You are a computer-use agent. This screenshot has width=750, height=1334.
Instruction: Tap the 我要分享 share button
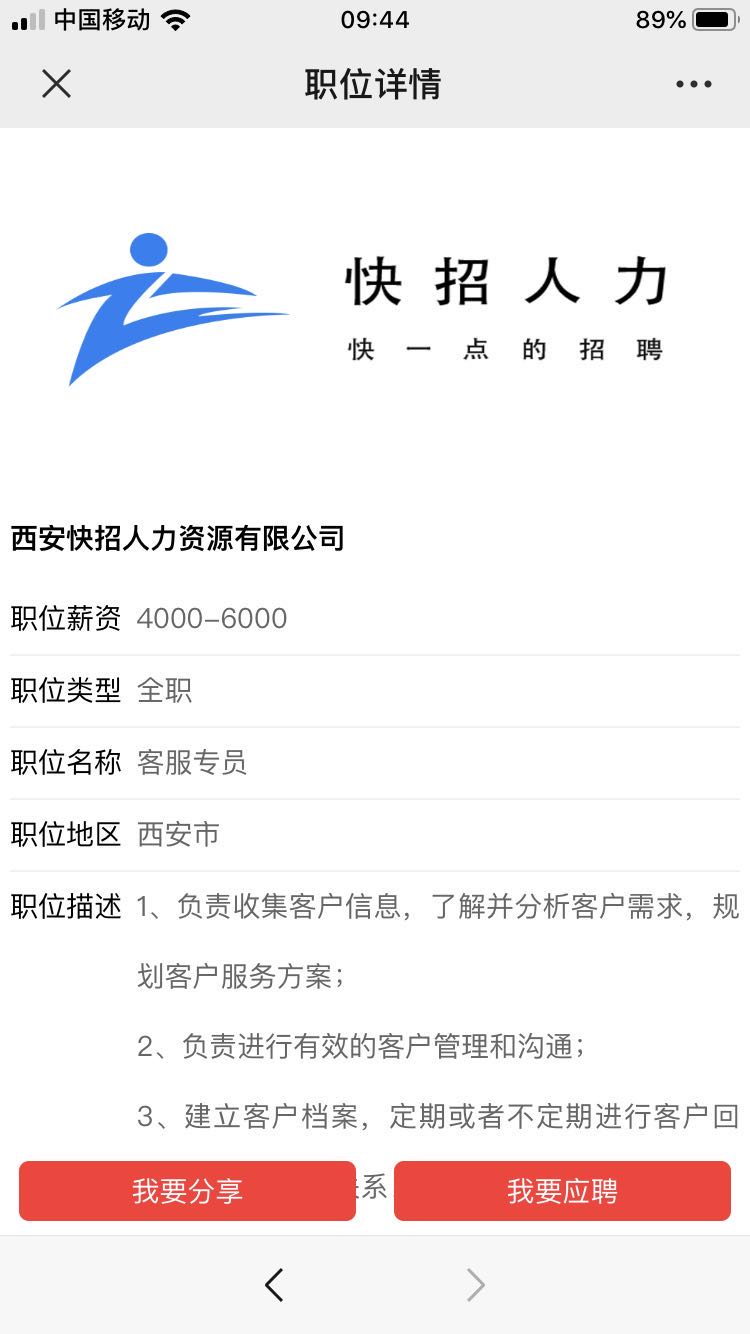click(x=187, y=1191)
